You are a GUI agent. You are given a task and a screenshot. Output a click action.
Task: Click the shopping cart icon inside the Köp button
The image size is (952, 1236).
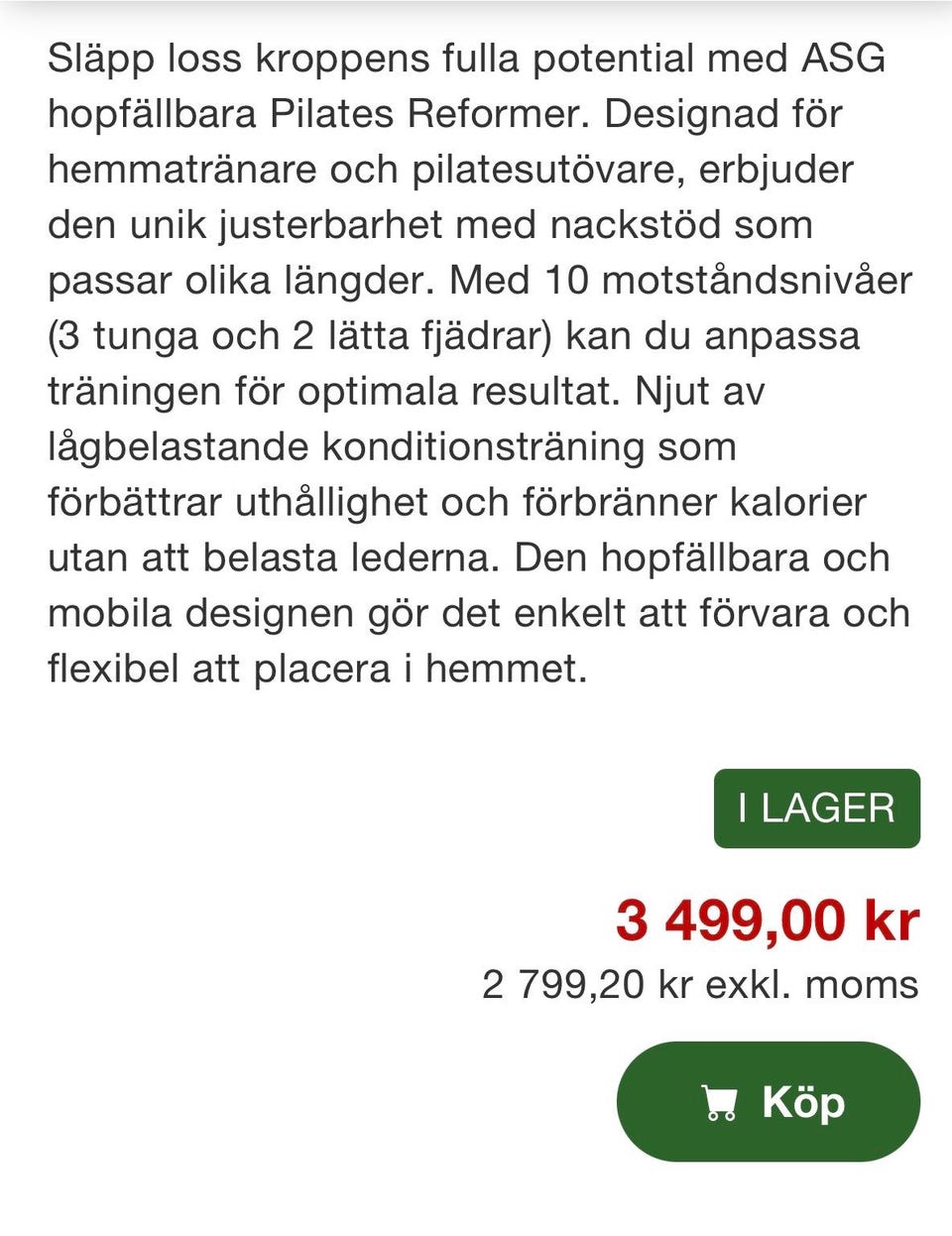point(718,1101)
